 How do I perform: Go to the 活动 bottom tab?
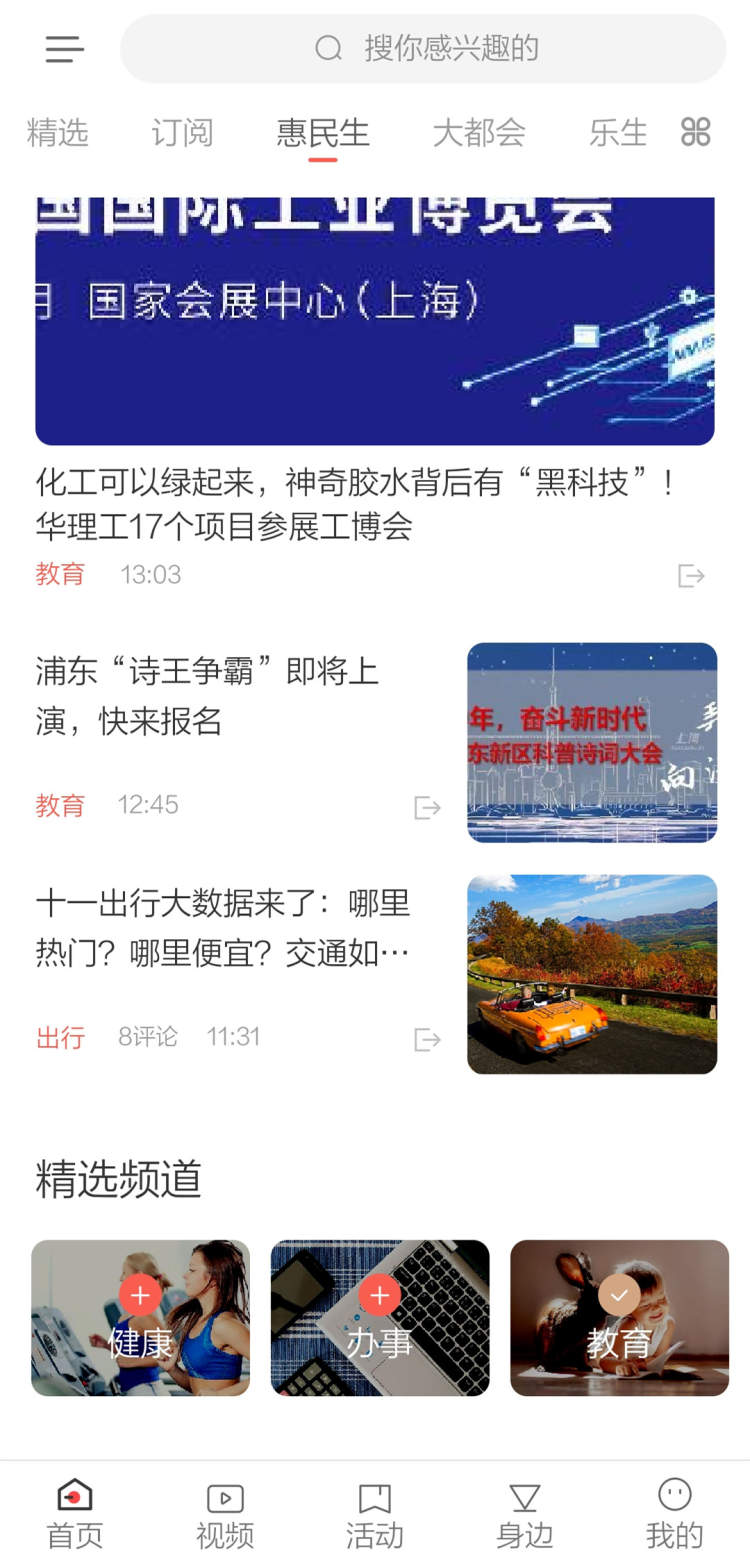tap(375, 1514)
